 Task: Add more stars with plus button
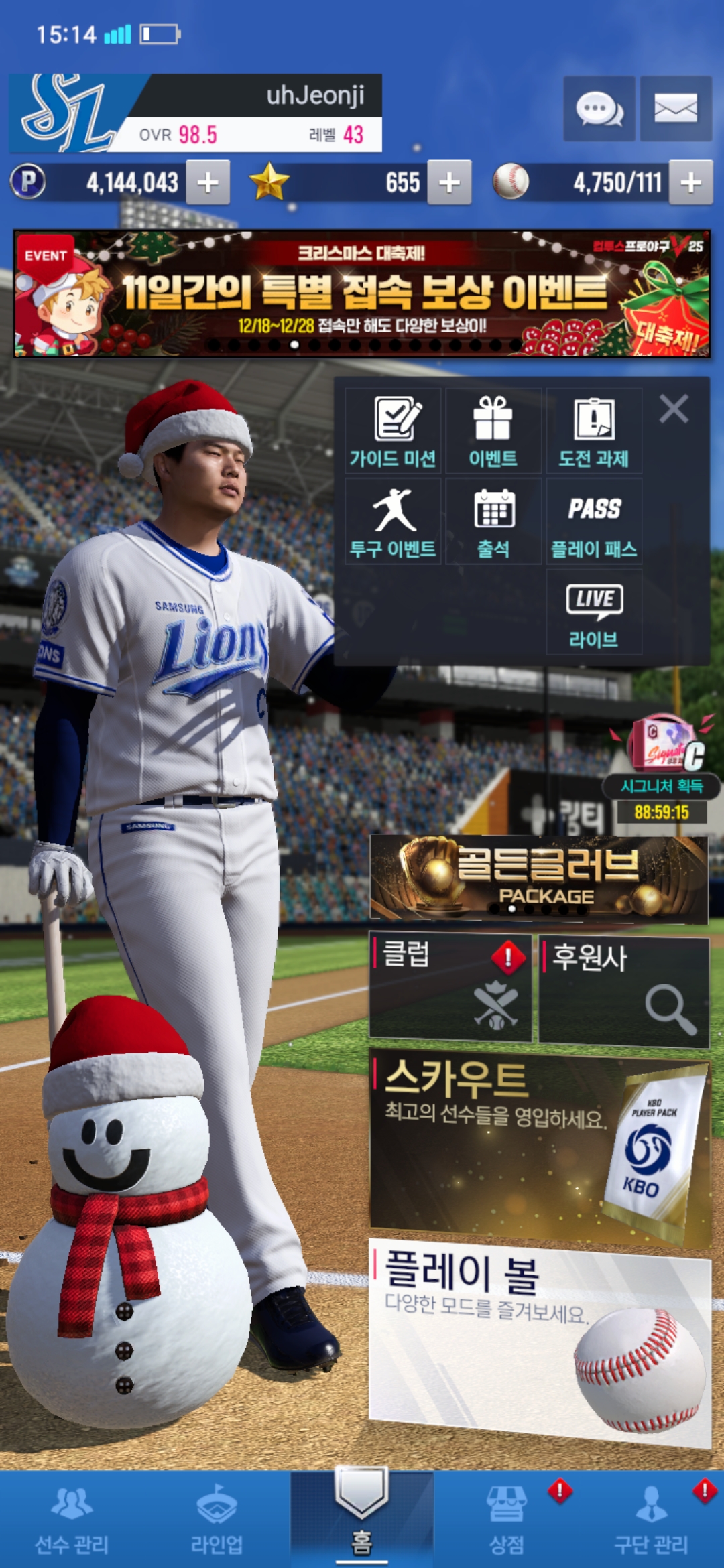click(x=449, y=182)
